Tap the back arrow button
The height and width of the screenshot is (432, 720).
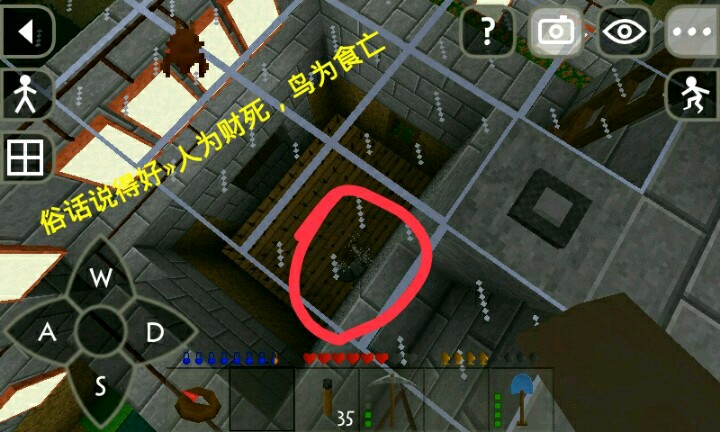tap(24, 34)
